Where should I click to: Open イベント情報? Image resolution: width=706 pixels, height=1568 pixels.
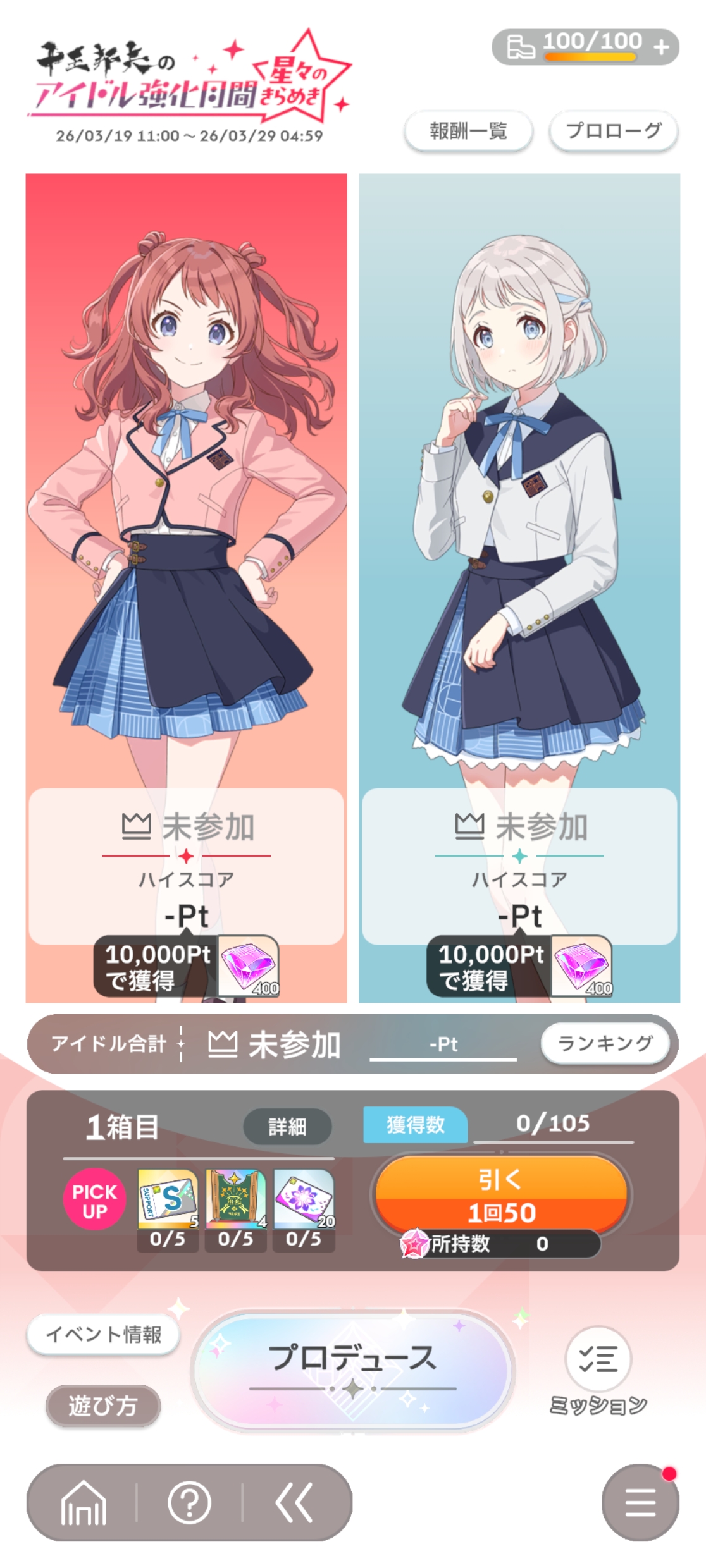pyautogui.click(x=104, y=1334)
